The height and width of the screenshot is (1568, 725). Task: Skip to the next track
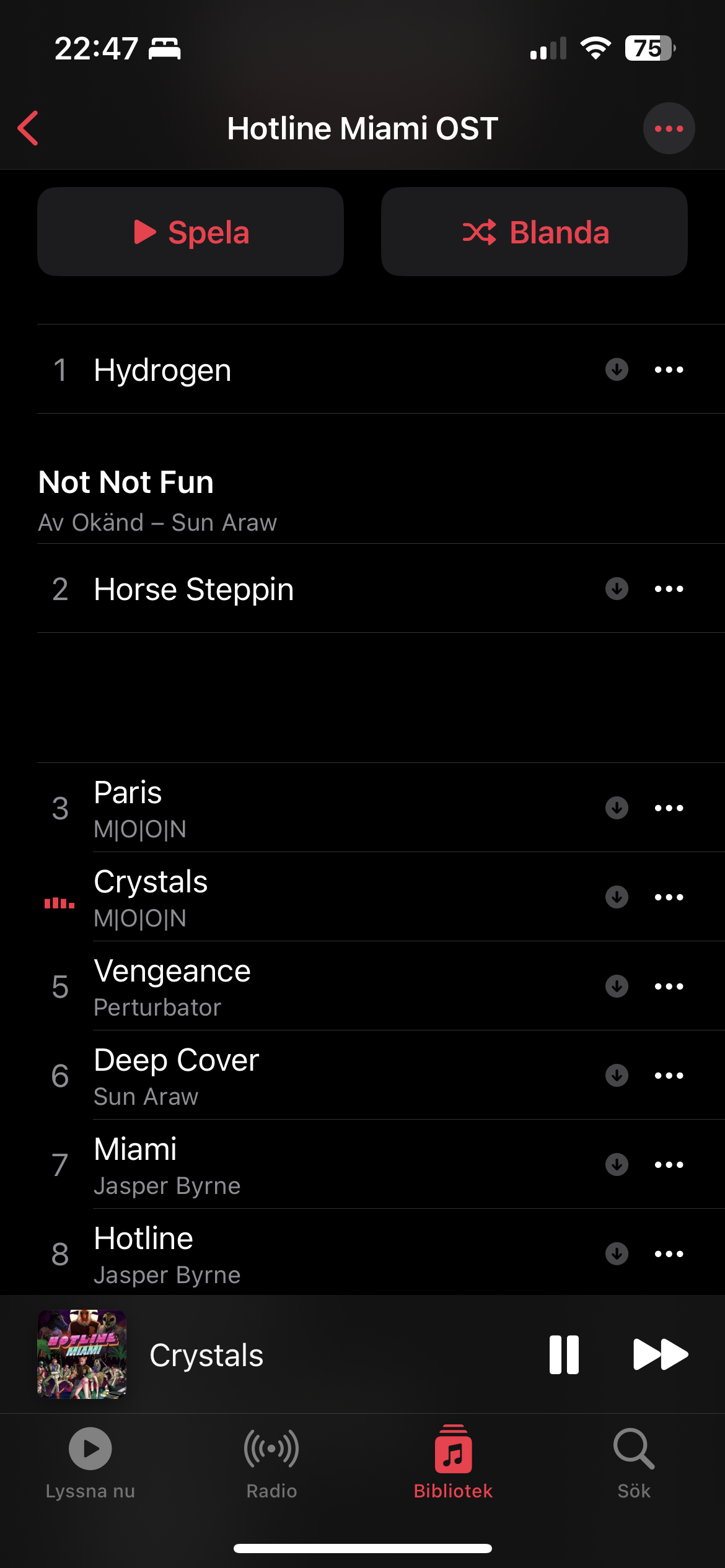pyautogui.click(x=661, y=1354)
